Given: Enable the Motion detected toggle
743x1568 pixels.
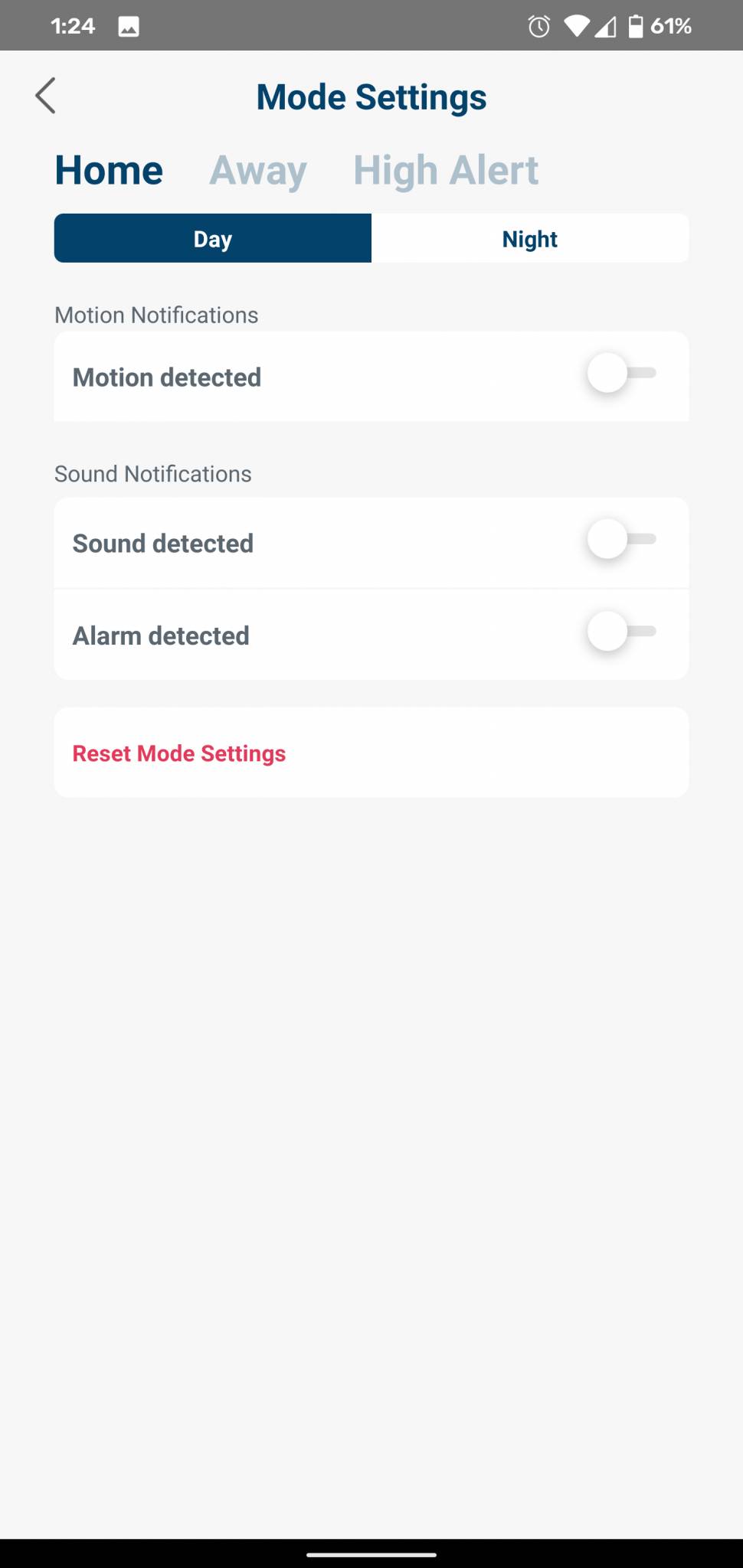Looking at the screenshot, I should click(621, 374).
